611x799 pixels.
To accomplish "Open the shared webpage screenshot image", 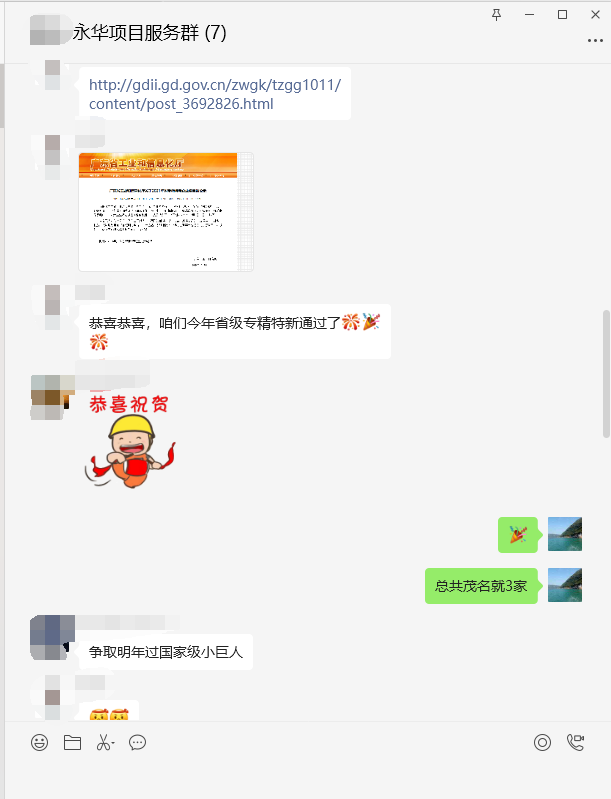I will (x=165, y=211).
